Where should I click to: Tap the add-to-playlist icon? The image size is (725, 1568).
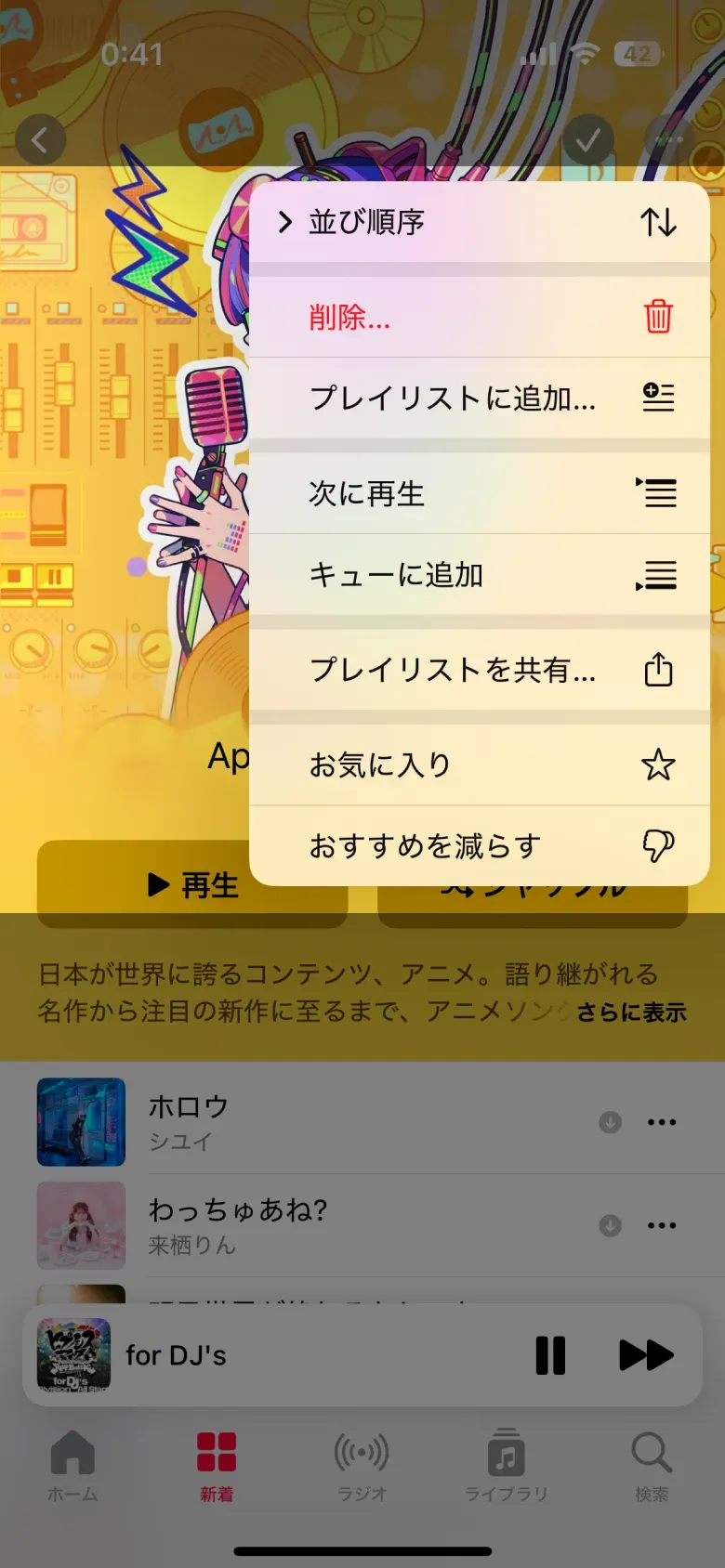coord(658,399)
